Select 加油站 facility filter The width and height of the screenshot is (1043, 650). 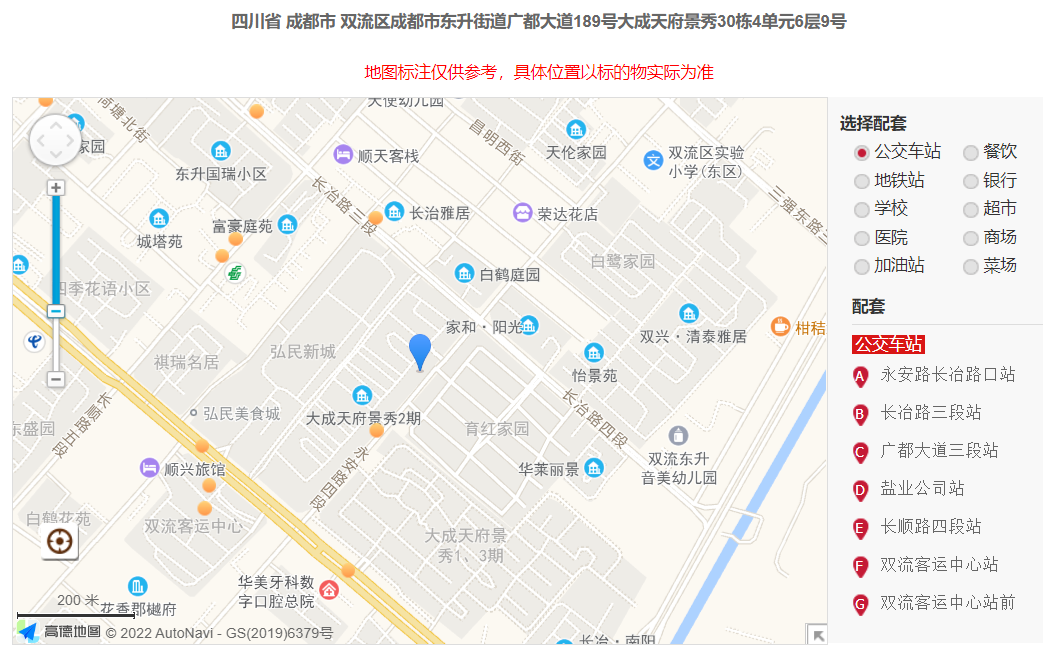[862, 267]
